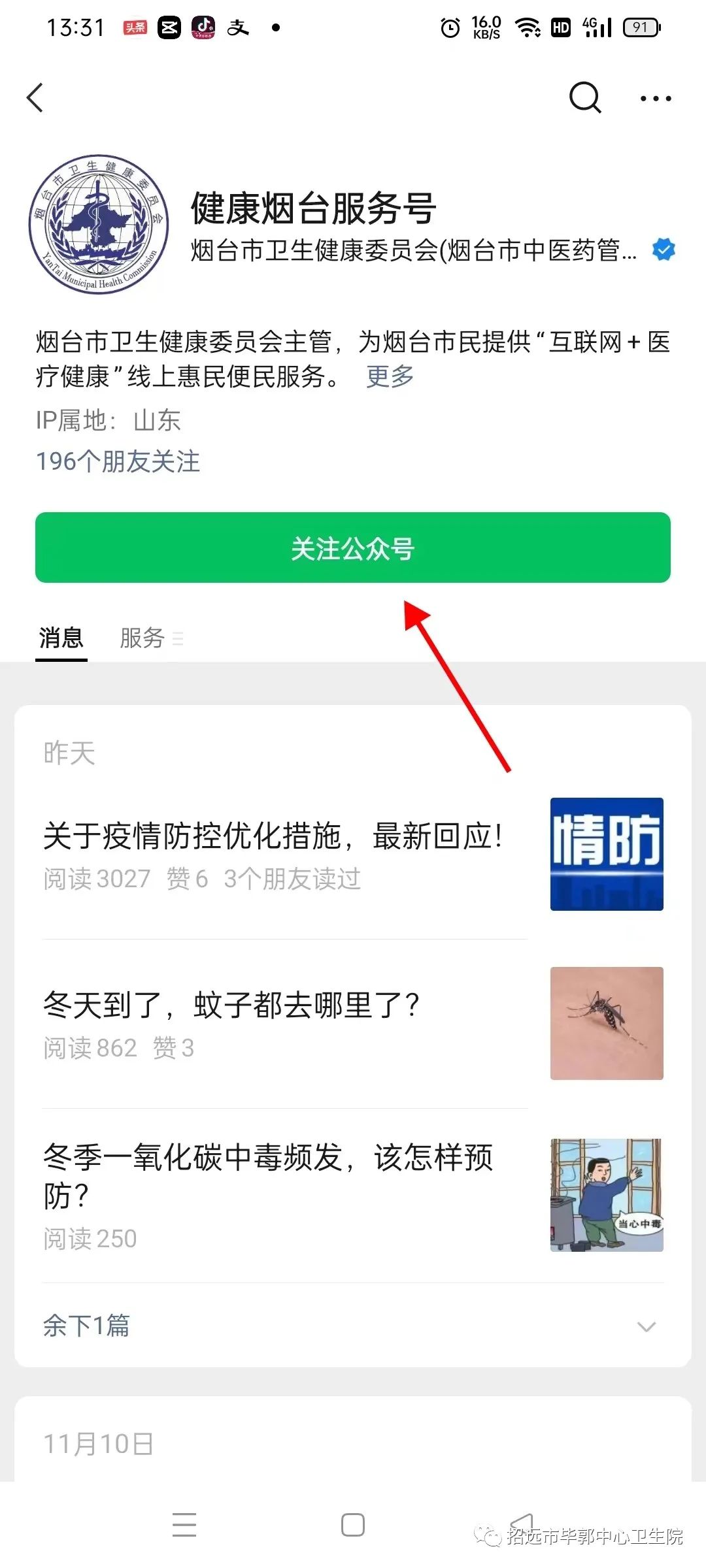Go back using the top-left arrow
Viewport: 706px width, 1568px height.
35,98
